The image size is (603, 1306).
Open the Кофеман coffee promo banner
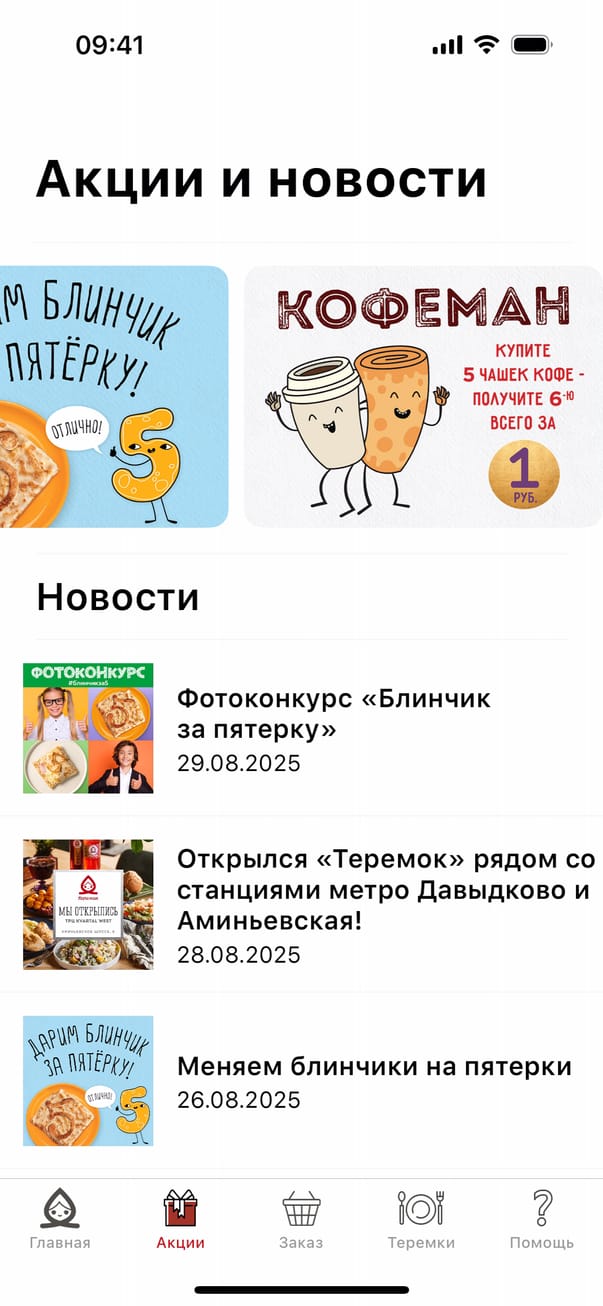click(x=423, y=396)
